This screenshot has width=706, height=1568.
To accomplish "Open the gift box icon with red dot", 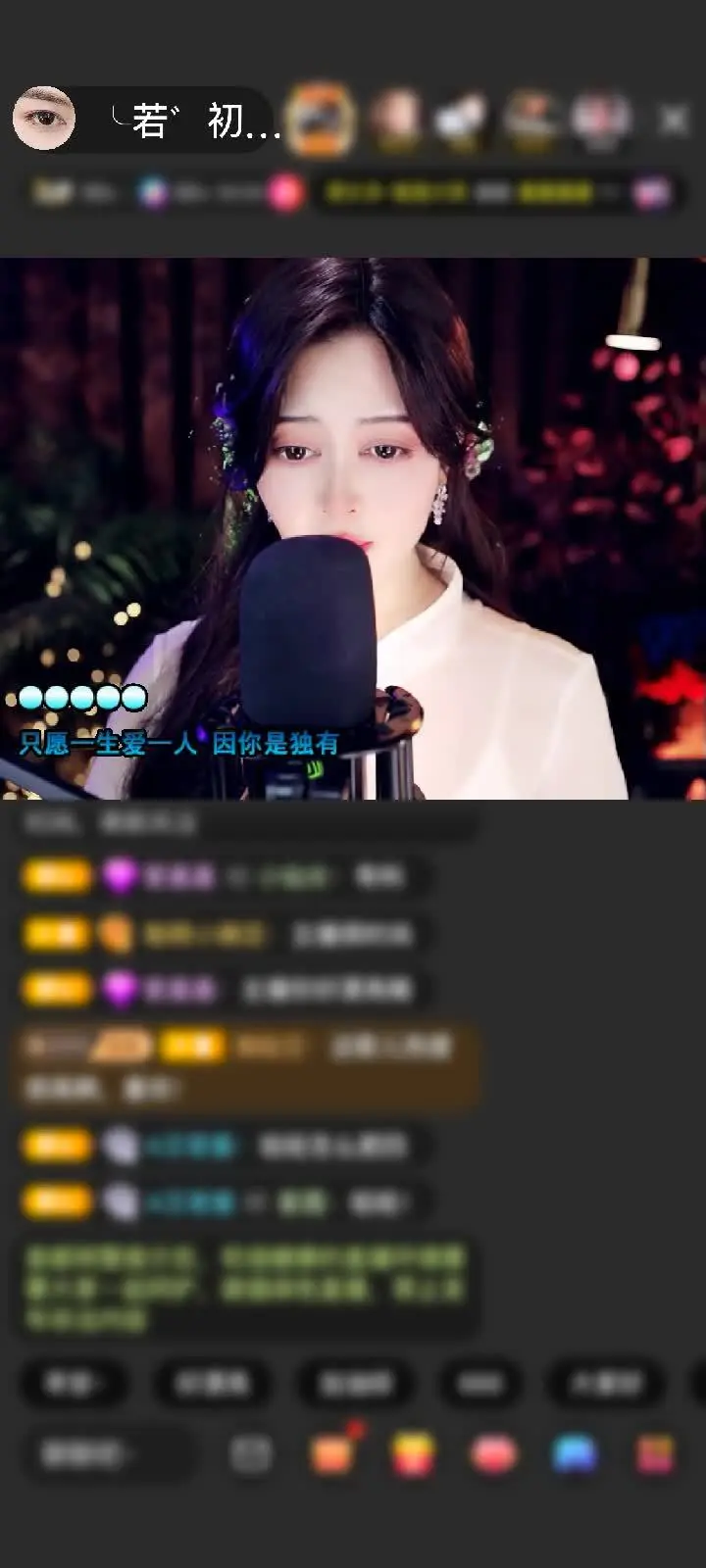I will pyautogui.click(x=333, y=1453).
